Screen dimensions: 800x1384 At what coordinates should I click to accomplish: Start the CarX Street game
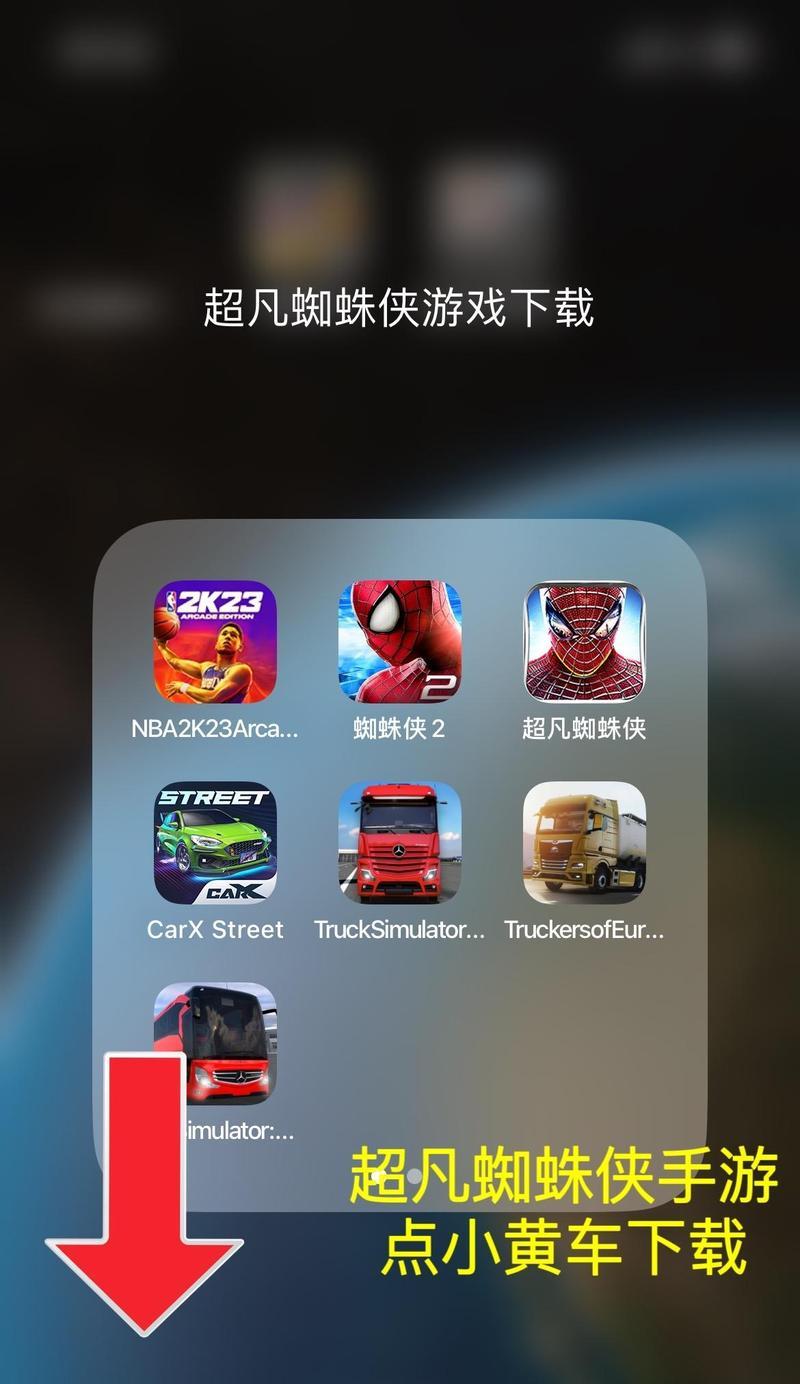coord(215,843)
